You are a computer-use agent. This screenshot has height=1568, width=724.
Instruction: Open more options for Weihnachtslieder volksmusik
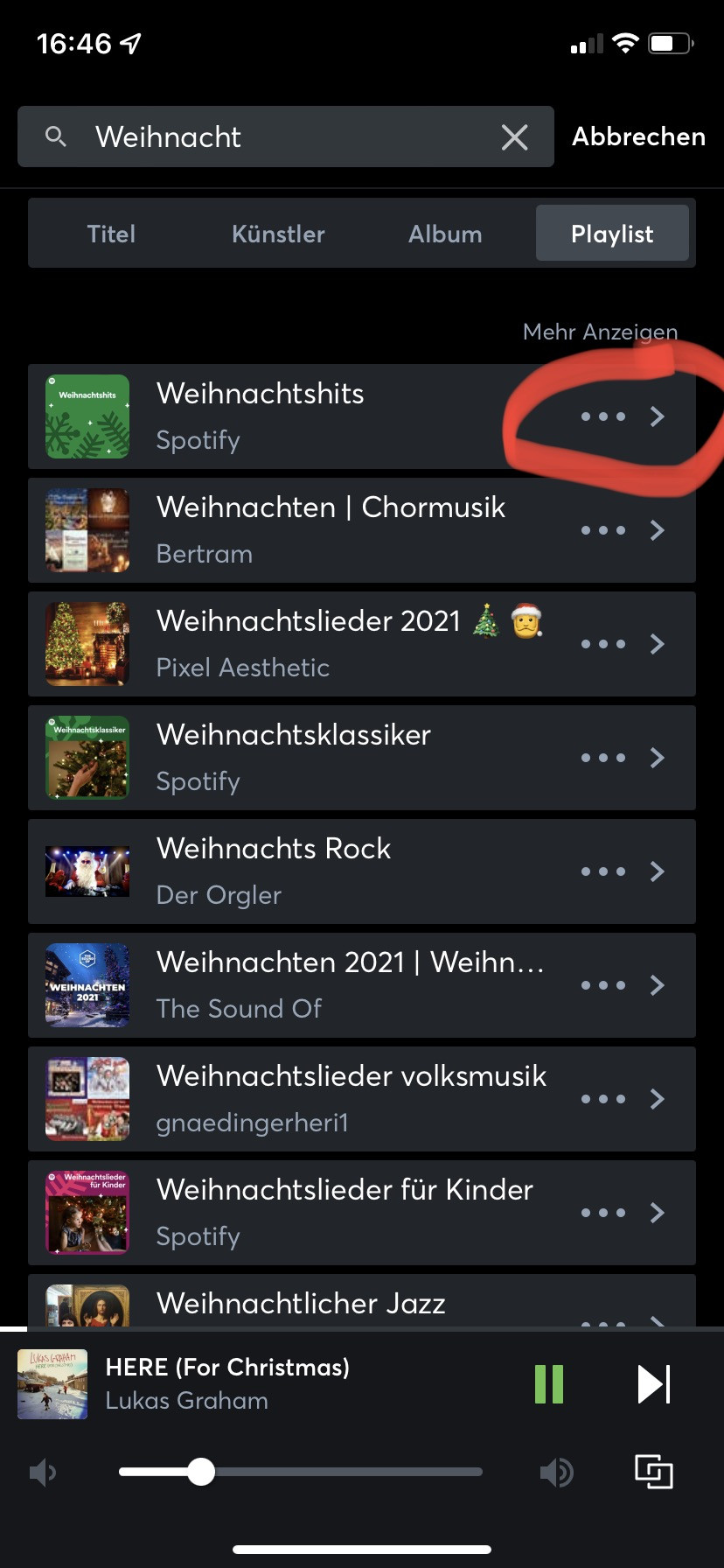click(603, 1099)
